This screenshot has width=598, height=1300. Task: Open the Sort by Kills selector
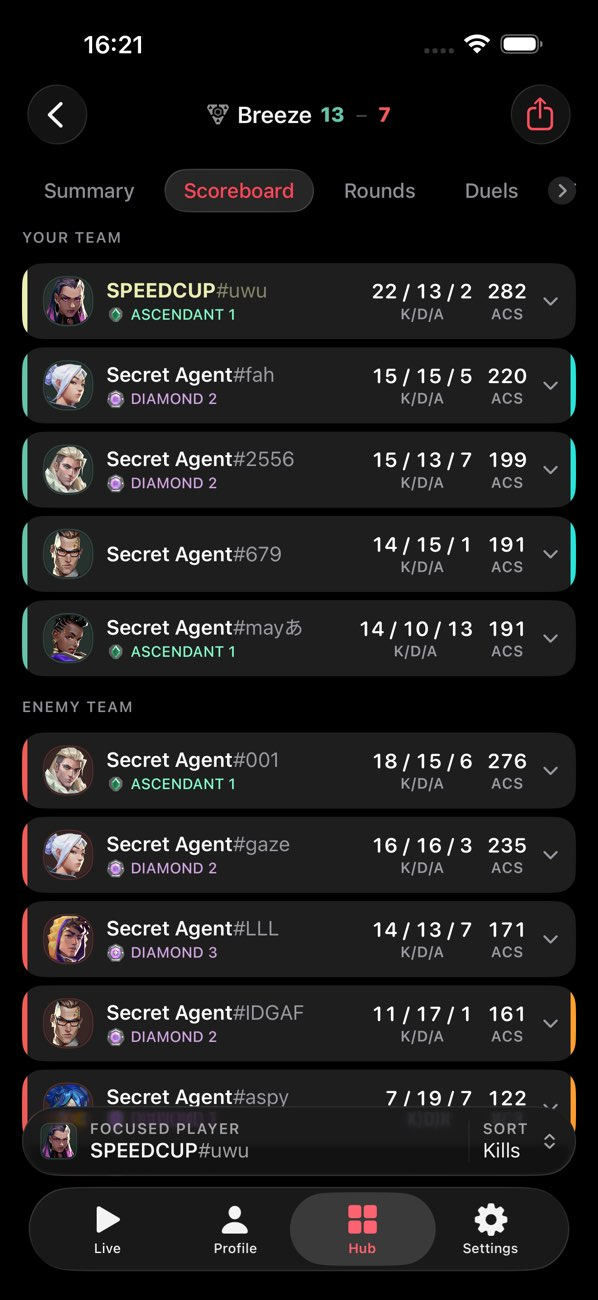(x=520, y=1140)
